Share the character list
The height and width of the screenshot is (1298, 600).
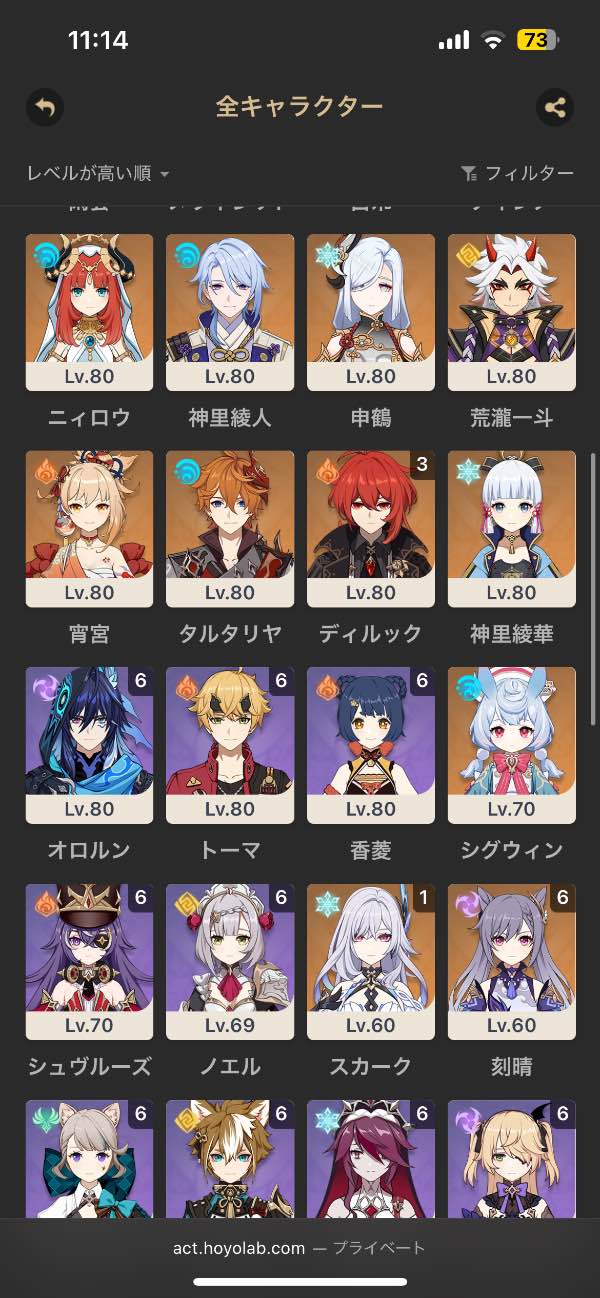tap(555, 107)
